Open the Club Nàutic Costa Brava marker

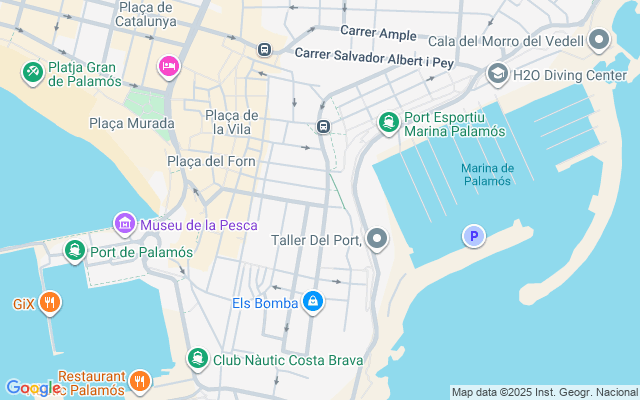[199, 359]
